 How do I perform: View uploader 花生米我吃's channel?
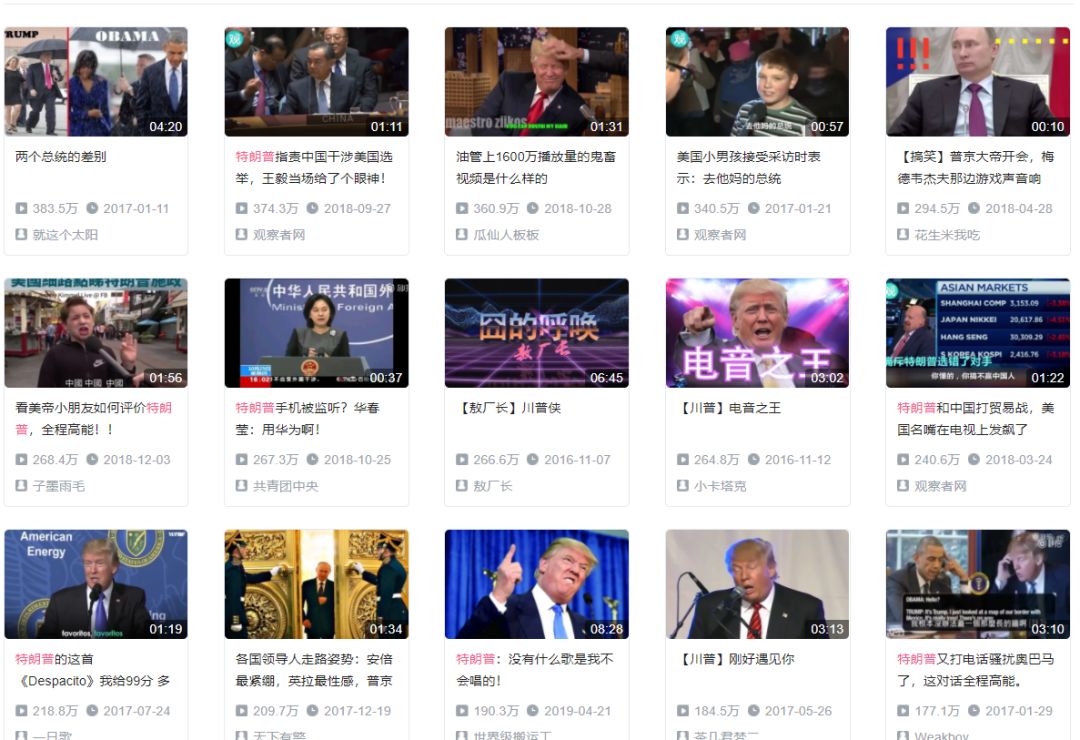[947, 235]
